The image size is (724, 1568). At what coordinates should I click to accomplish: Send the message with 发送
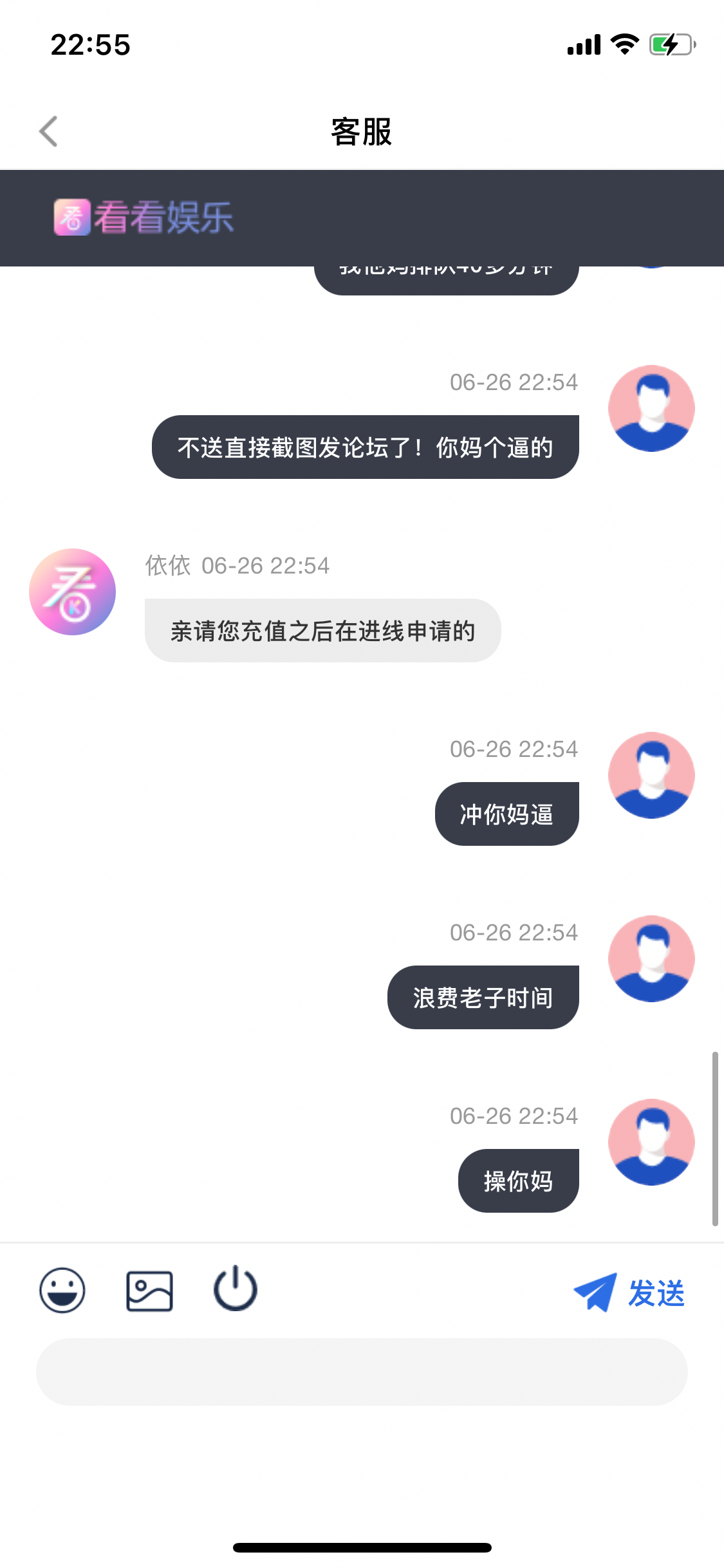coord(630,1293)
